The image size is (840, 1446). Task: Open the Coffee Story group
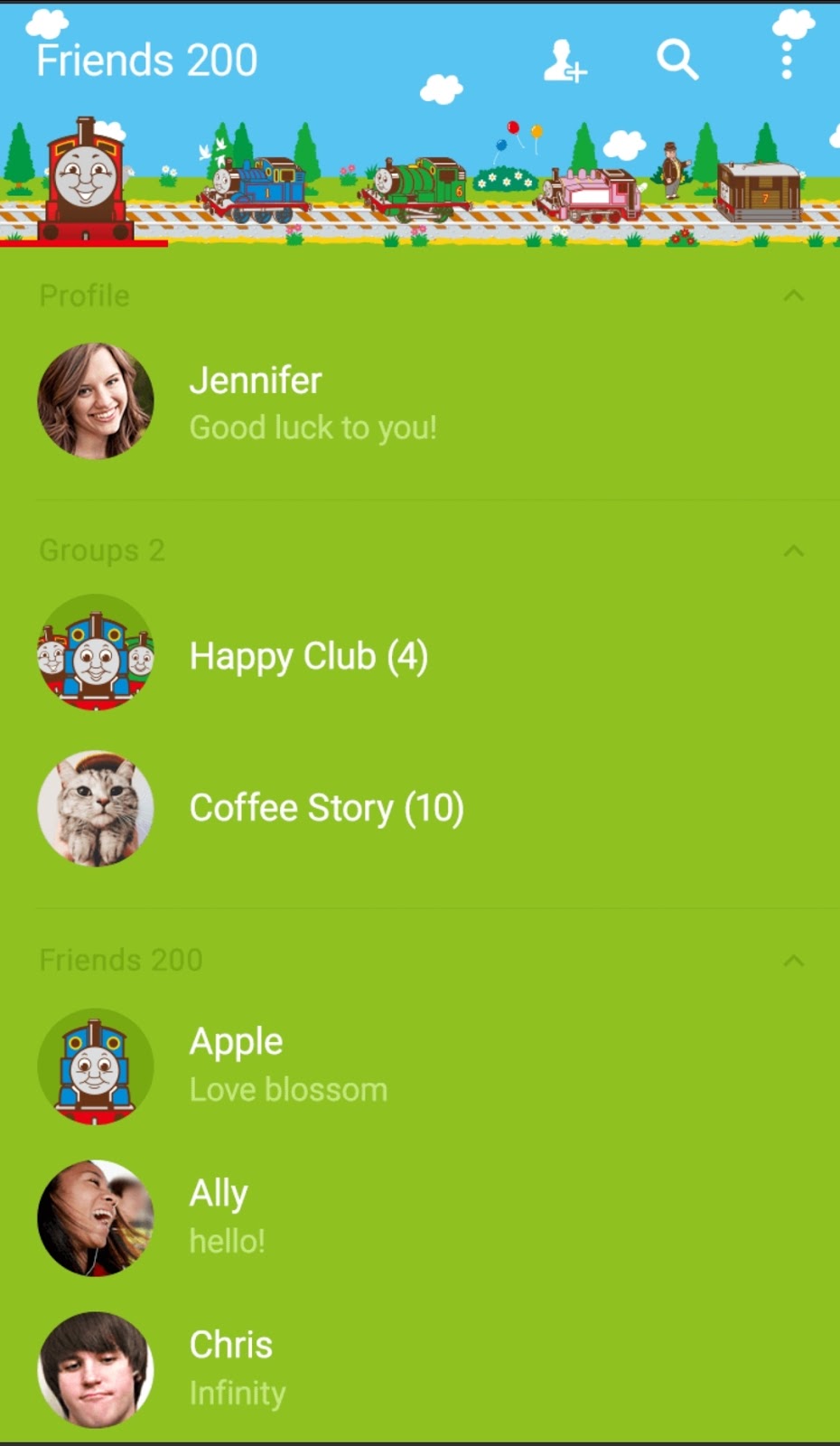pyautogui.click(x=325, y=807)
